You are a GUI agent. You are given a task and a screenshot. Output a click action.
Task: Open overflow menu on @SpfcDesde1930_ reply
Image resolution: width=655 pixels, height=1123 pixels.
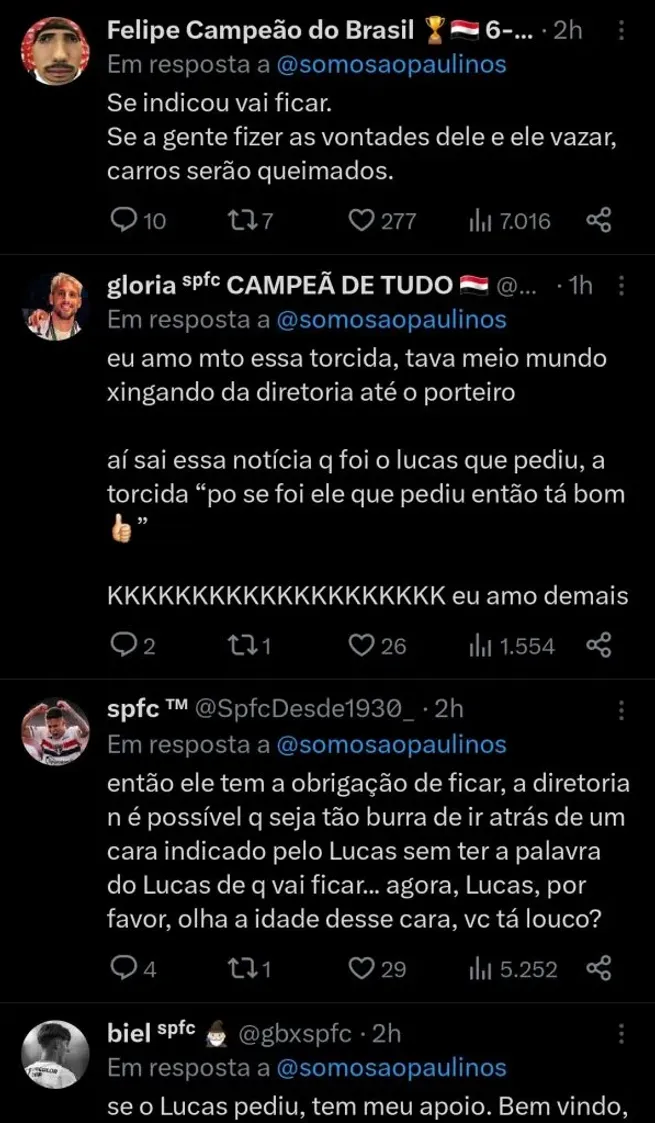coord(622,710)
